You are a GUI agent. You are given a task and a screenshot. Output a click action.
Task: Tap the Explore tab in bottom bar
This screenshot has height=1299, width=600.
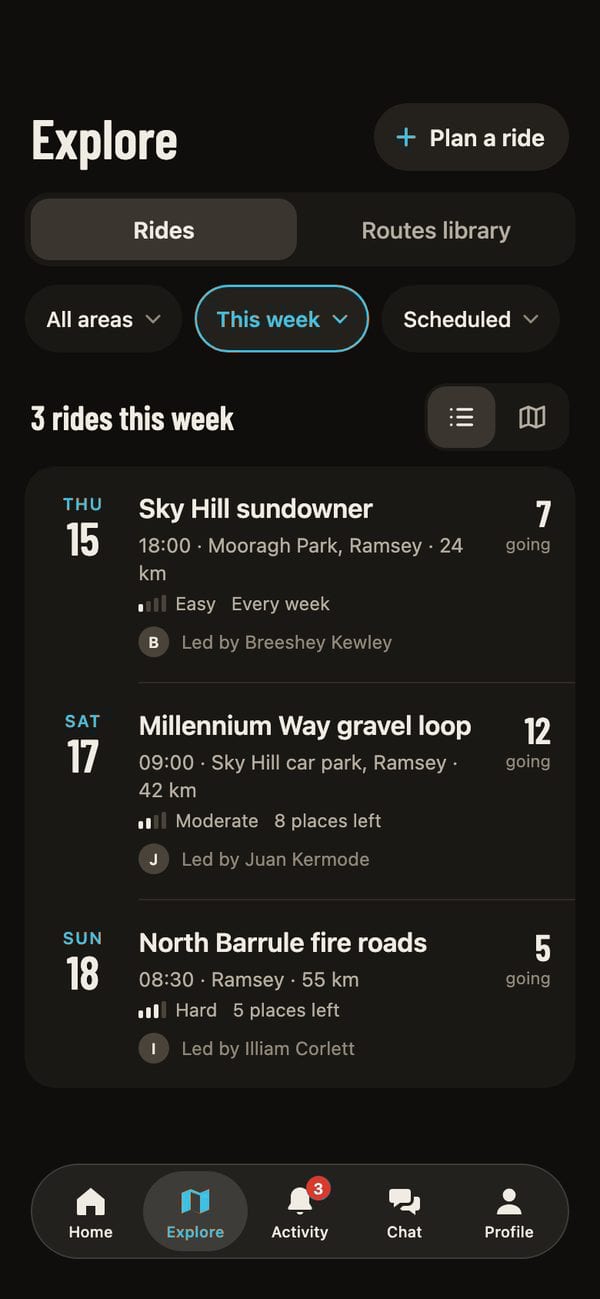[195, 1212]
